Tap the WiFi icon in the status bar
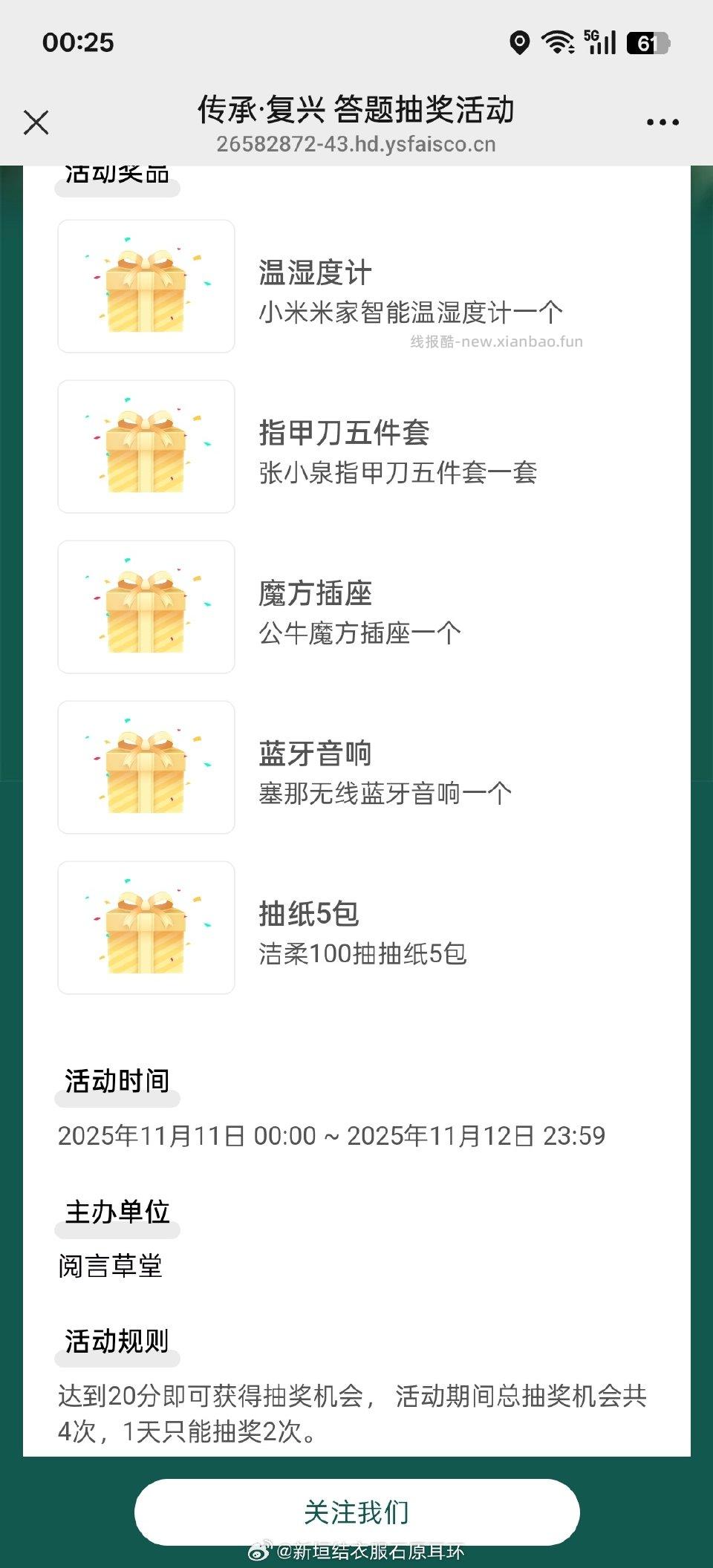713x1568 pixels. [x=559, y=42]
